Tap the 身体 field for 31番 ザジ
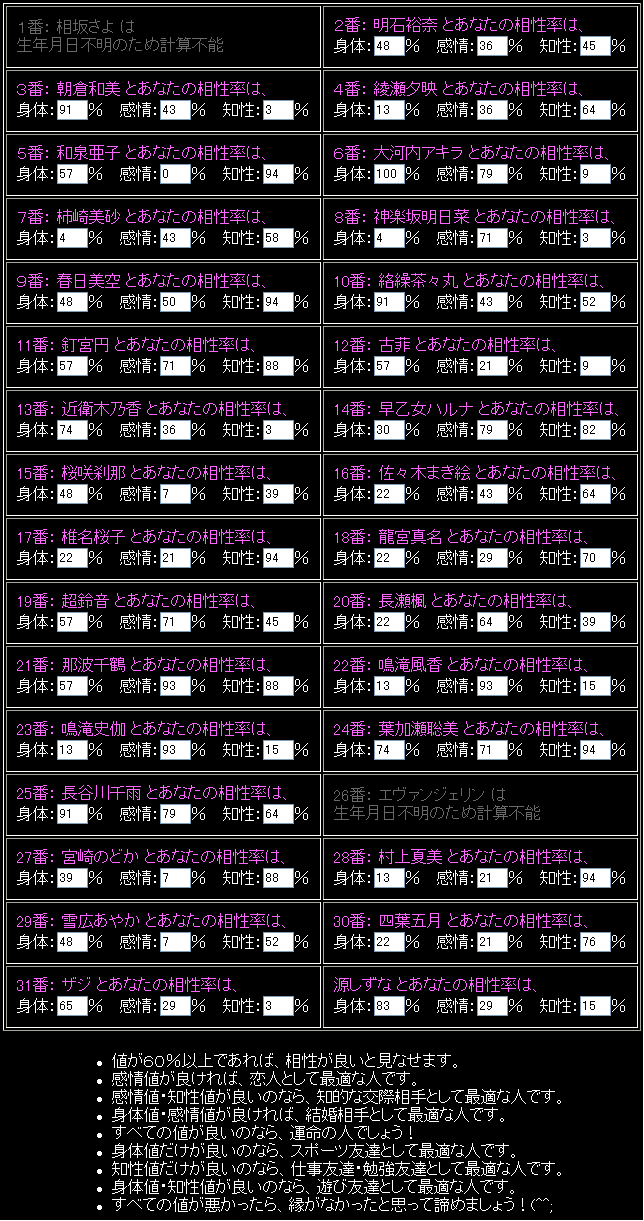Viewport: 644px width, 1221px height. click(x=73, y=1006)
